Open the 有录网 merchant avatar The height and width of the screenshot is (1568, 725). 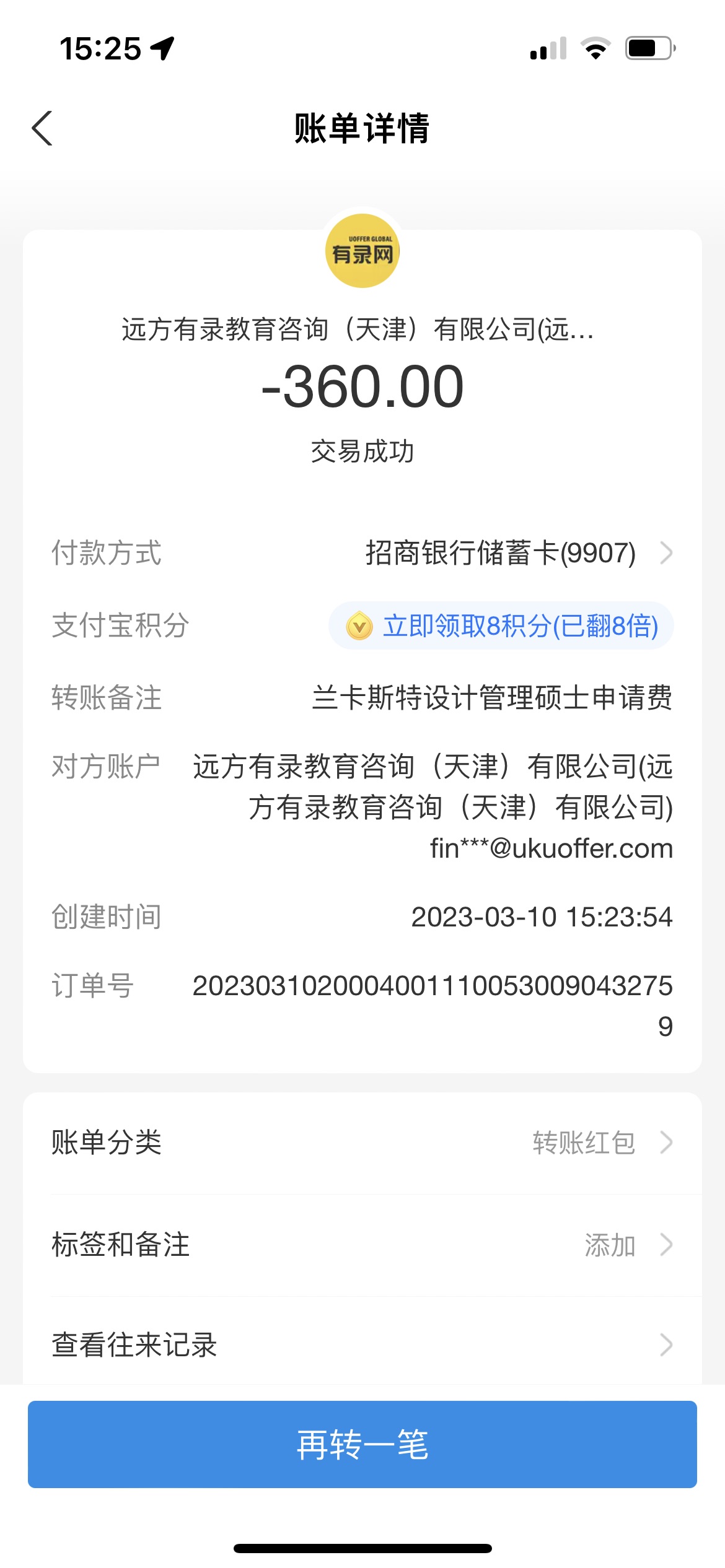coord(362,251)
